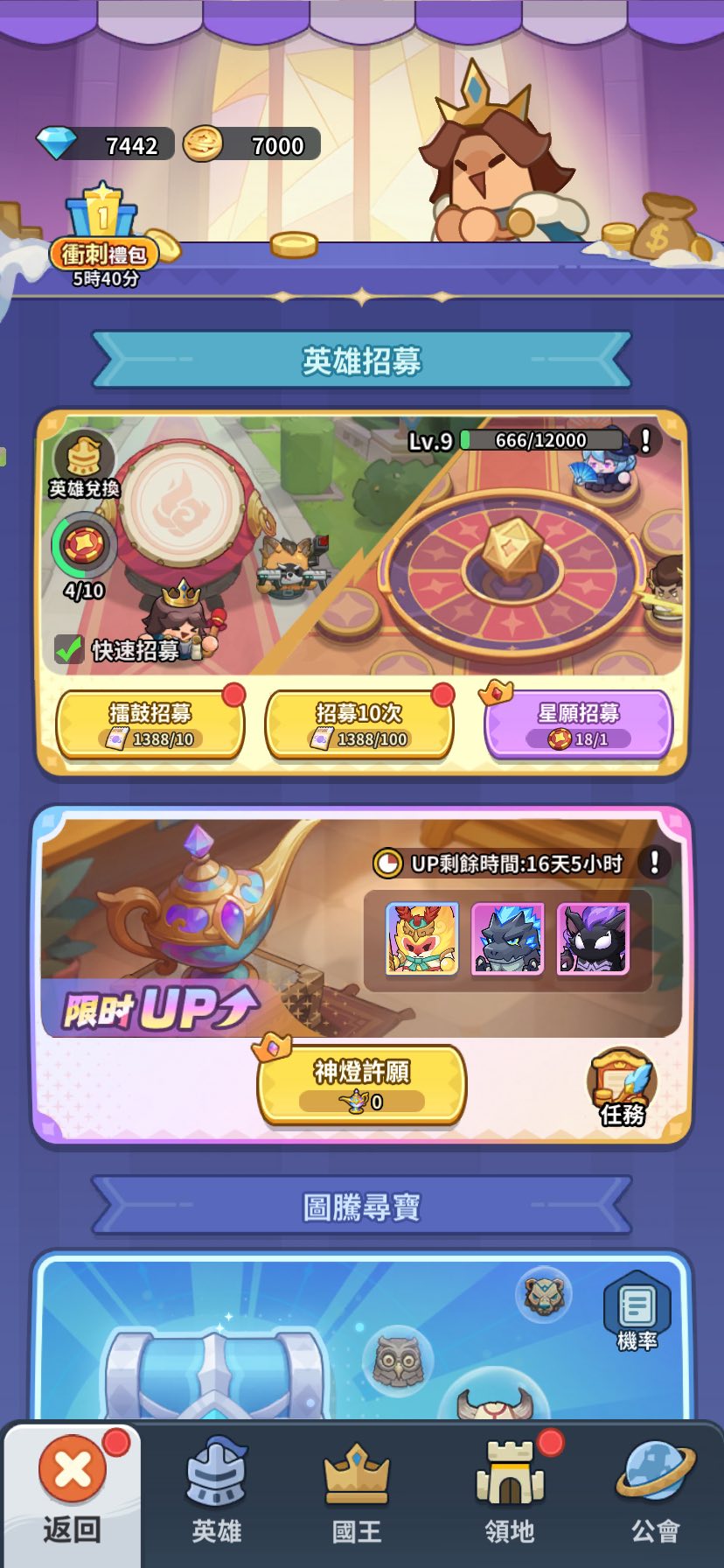The height and width of the screenshot is (1568, 724).
Task: Uncheck the 快速招募 checkbox
Action: coord(69,649)
